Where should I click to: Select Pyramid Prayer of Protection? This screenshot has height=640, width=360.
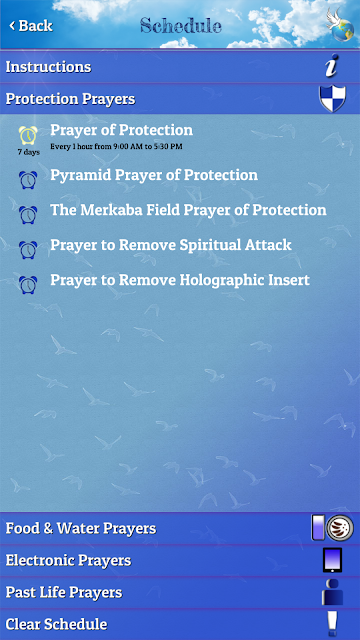pos(180,176)
